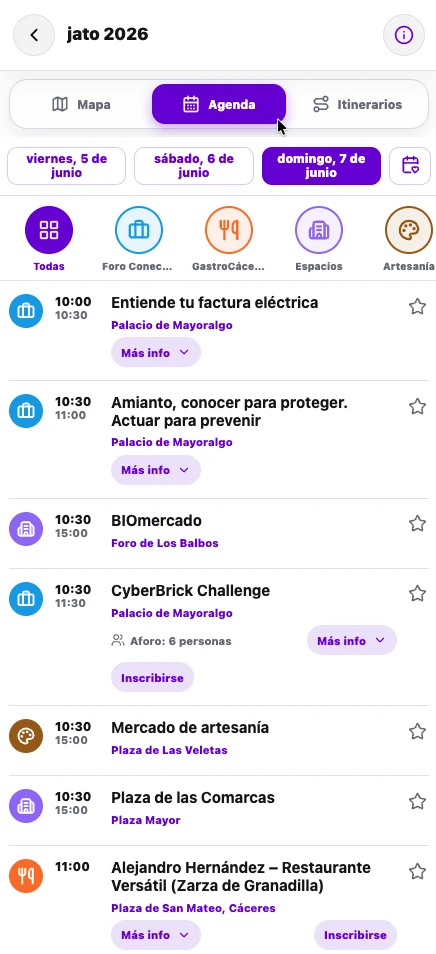Screen dimensions: 436x954
Task: Open the info icon in the header
Action: pos(404,35)
